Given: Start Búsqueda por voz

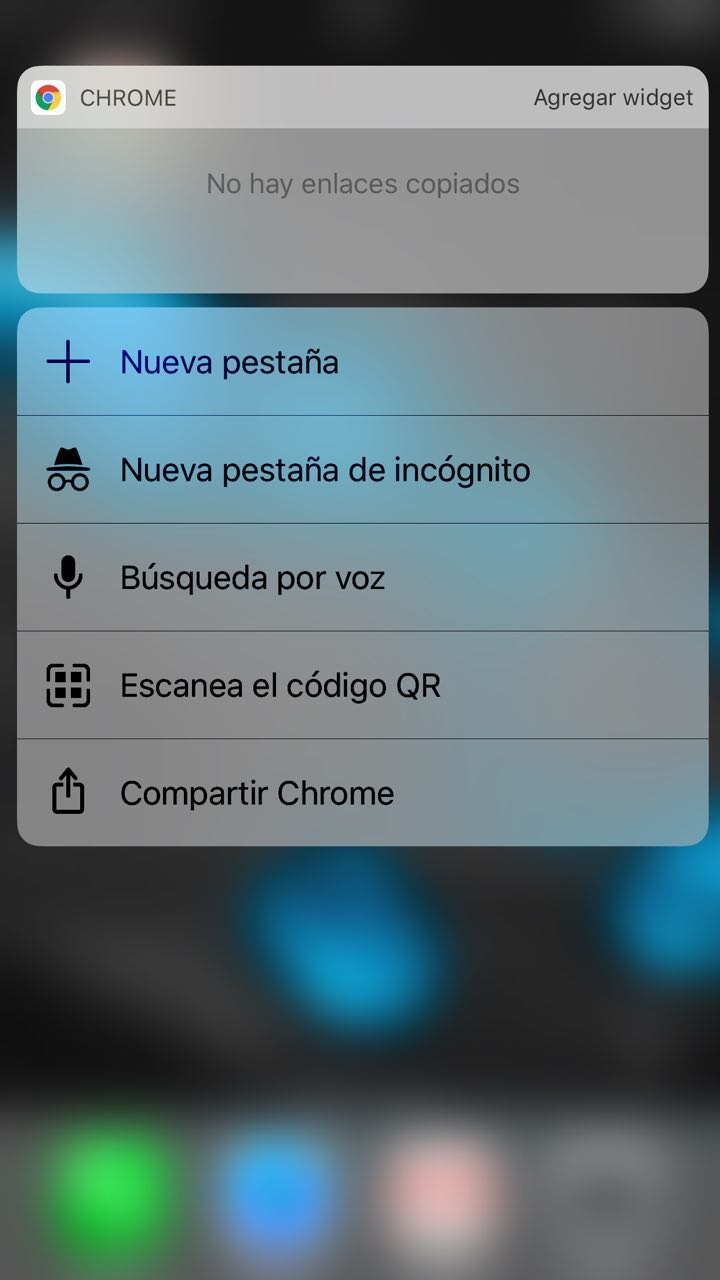Looking at the screenshot, I should [362, 578].
